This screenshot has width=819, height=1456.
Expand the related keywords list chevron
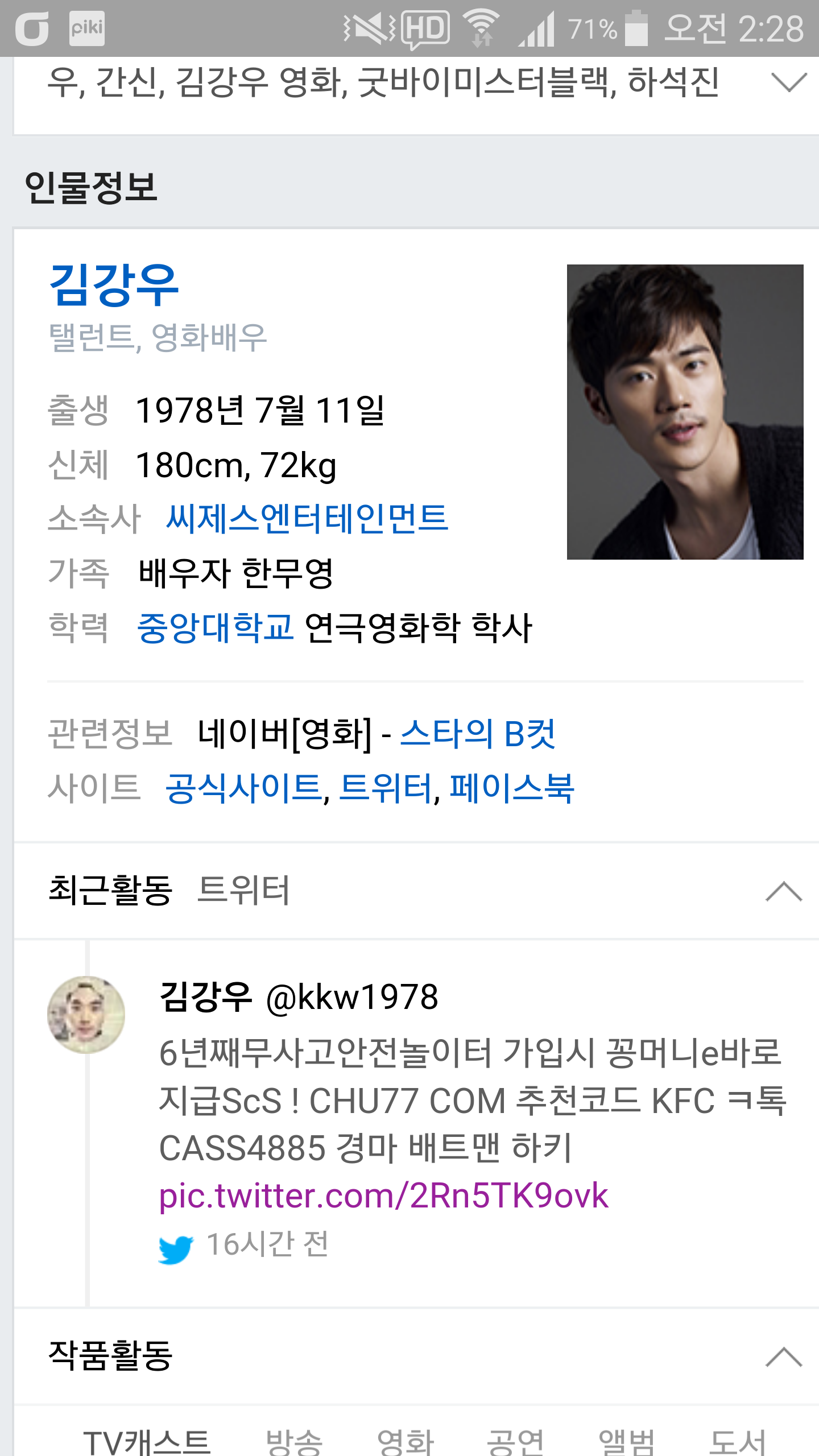[x=788, y=82]
